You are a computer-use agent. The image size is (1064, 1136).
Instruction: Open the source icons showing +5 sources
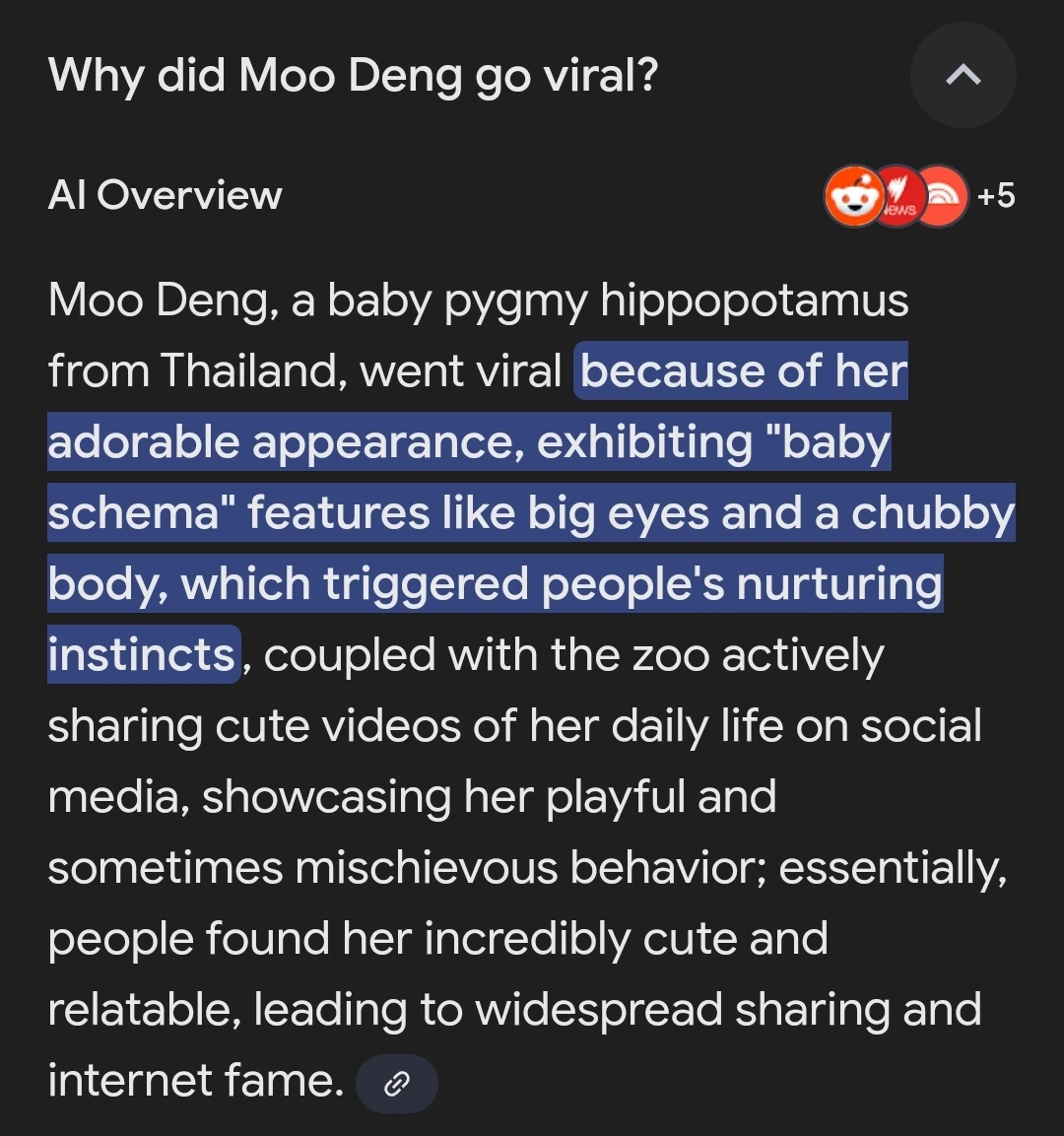click(x=918, y=196)
